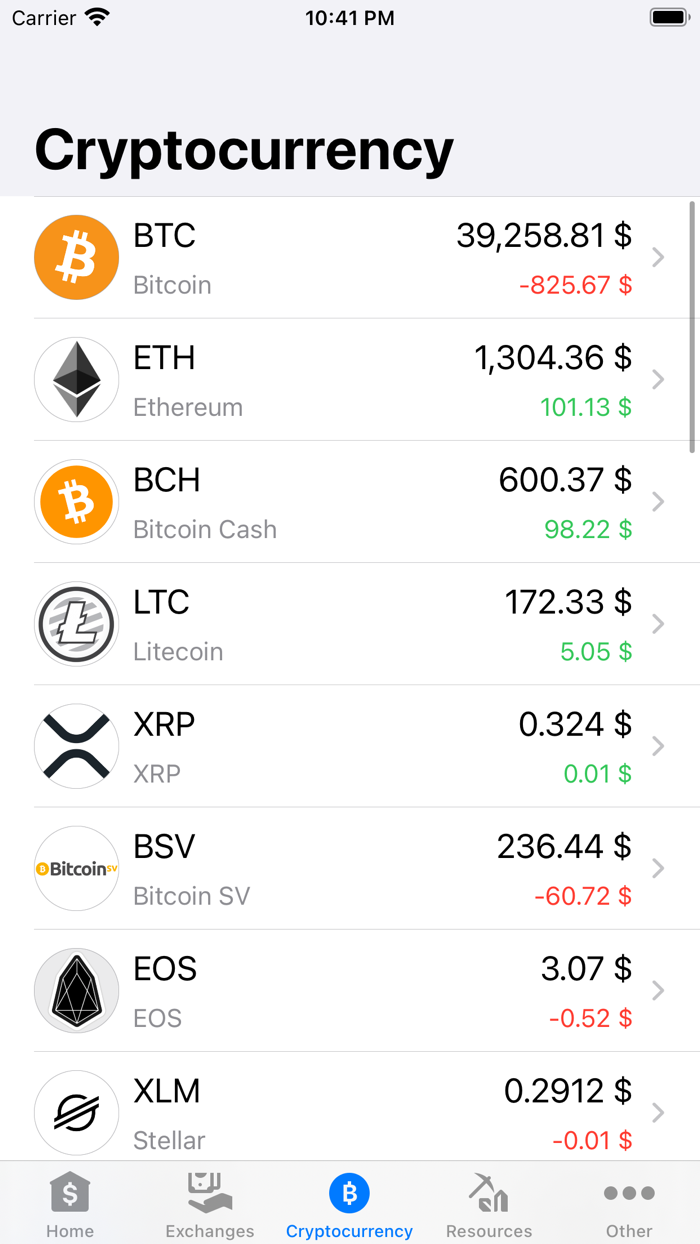Switch to the Home tab
Screen dimensions: 700x1244
70,1204
